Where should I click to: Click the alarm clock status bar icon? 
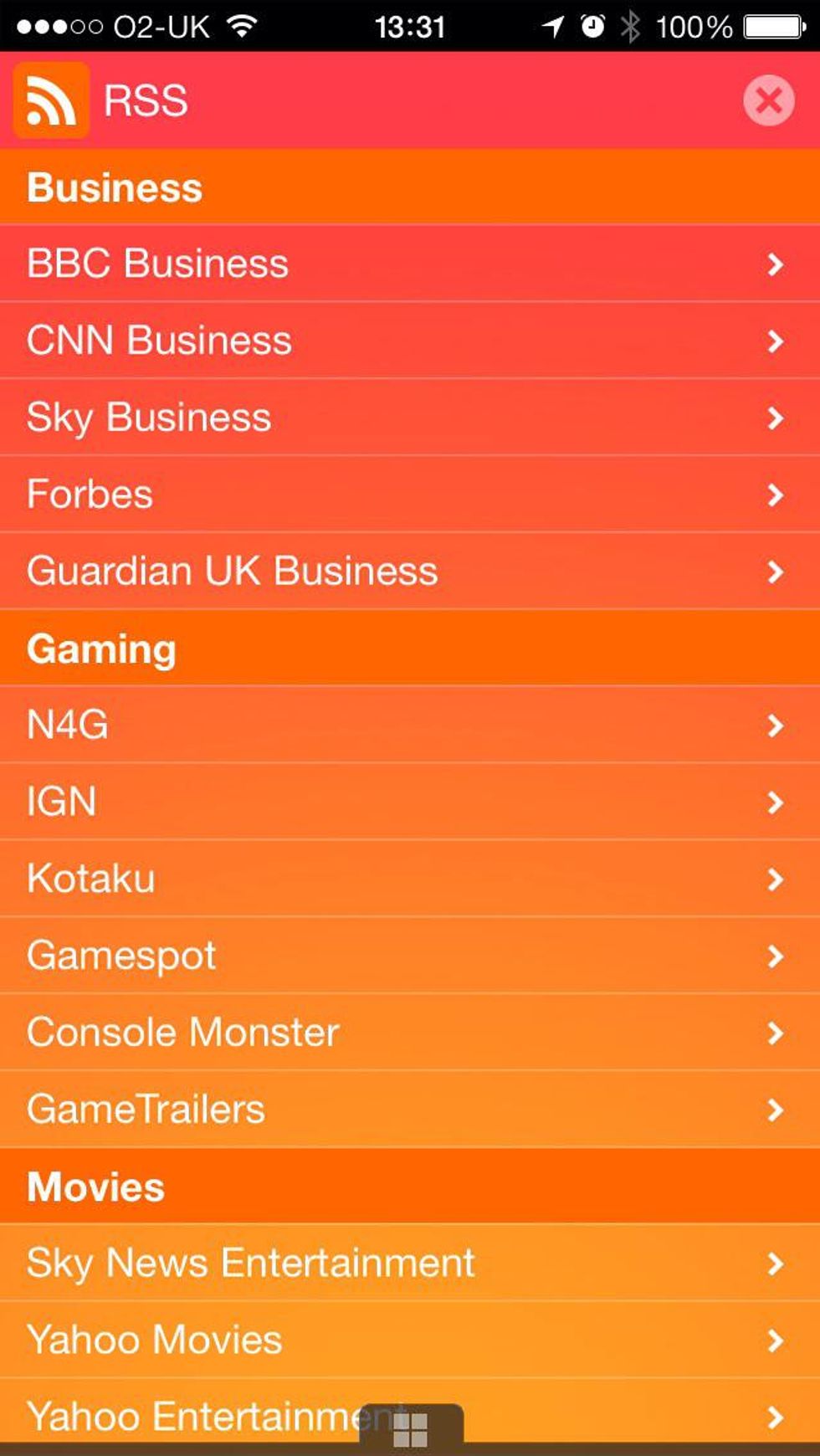592,27
